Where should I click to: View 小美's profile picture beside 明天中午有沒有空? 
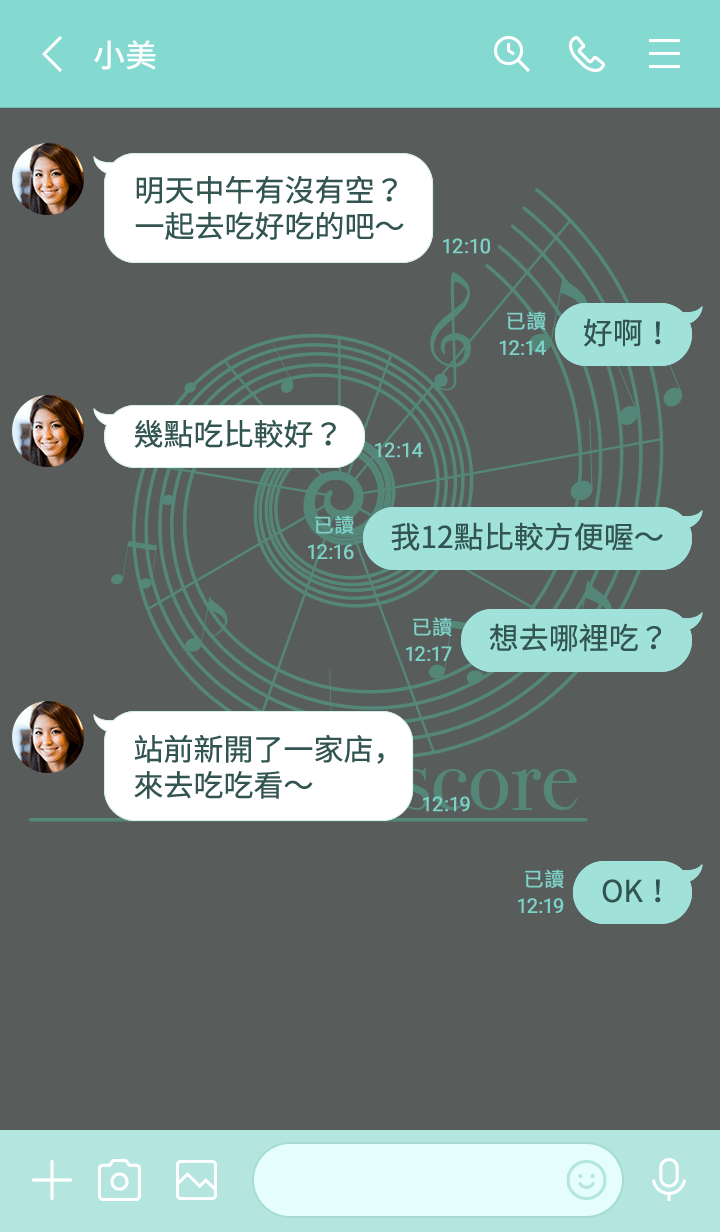pyautogui.click(x=48, y=179)
